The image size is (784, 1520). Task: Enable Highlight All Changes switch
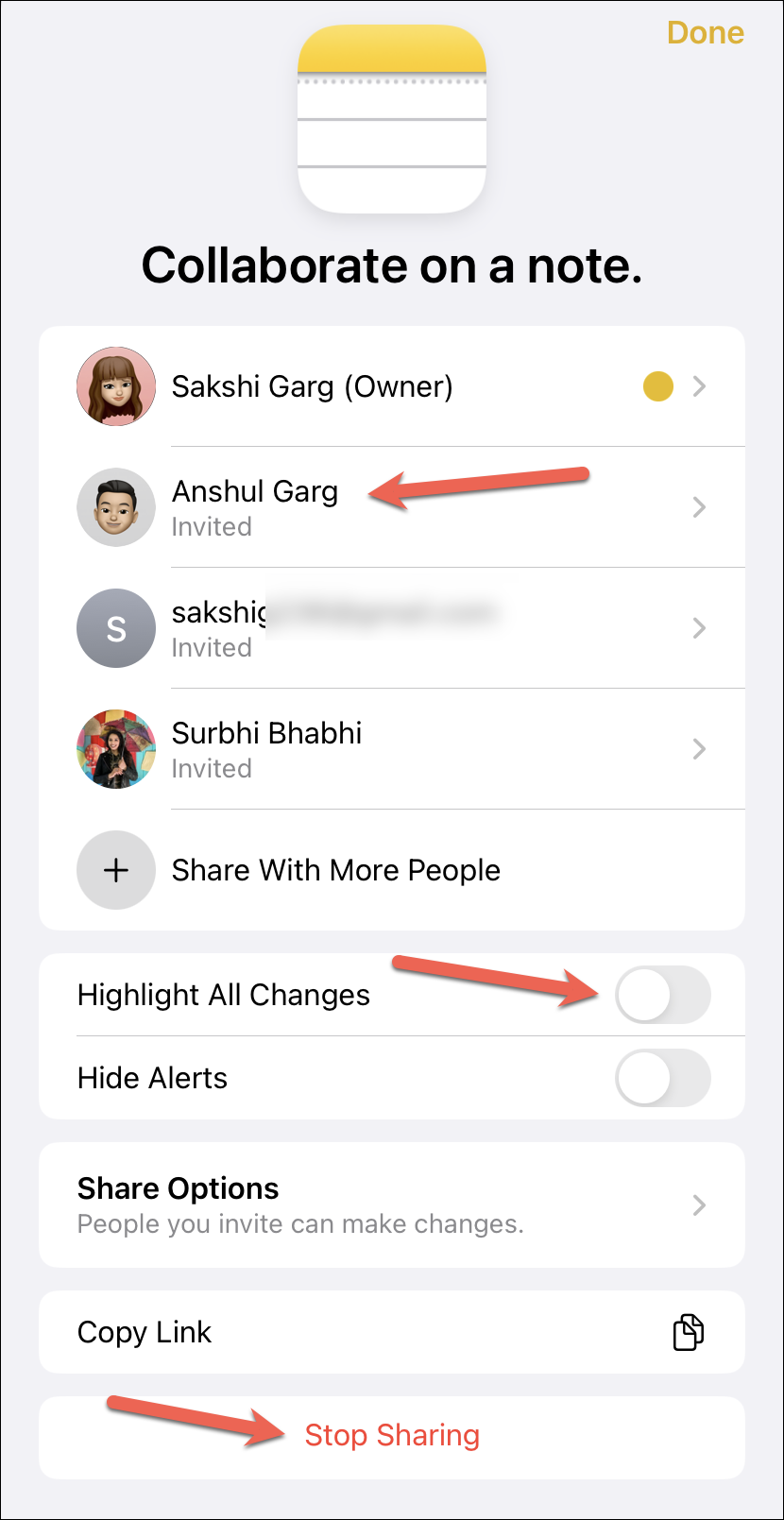click(x=662, y=995)
